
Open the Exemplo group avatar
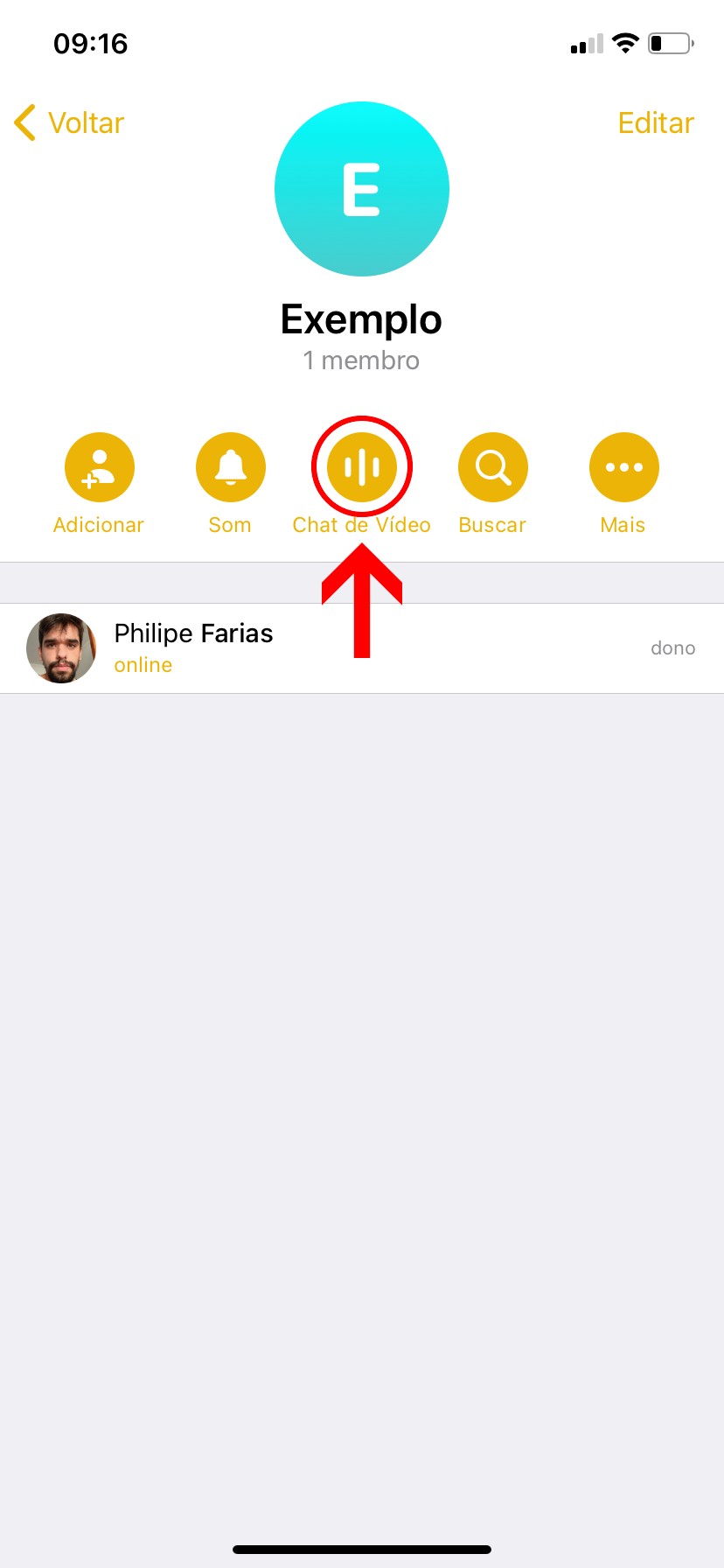(362, 189)
